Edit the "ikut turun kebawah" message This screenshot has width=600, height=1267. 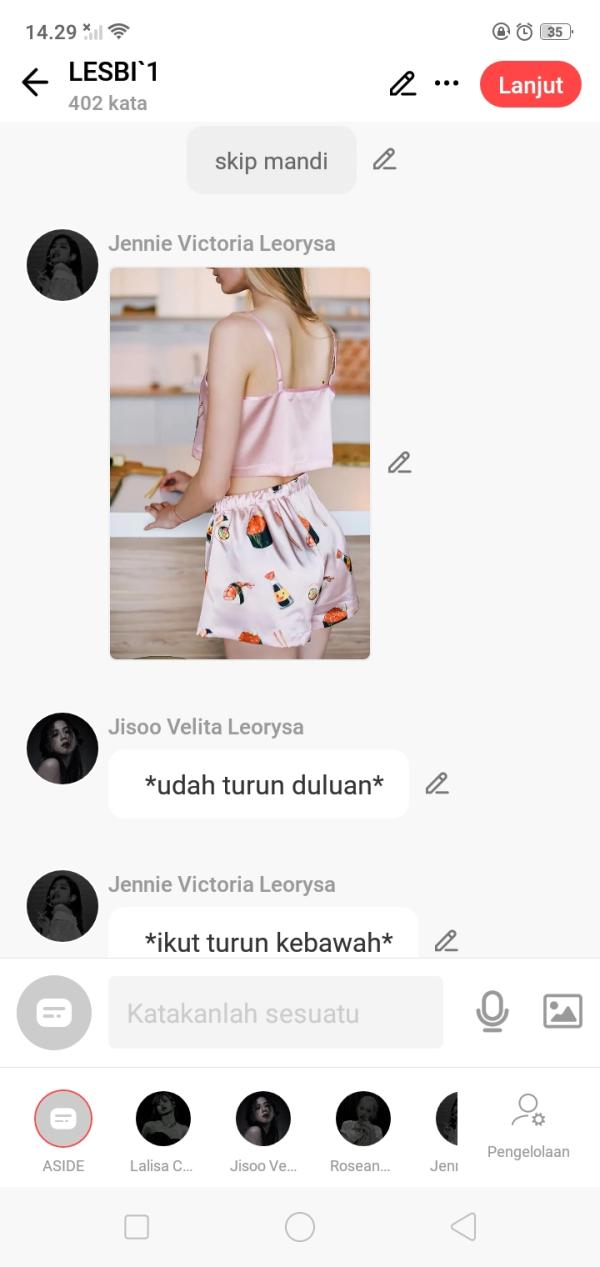point(446,941)
